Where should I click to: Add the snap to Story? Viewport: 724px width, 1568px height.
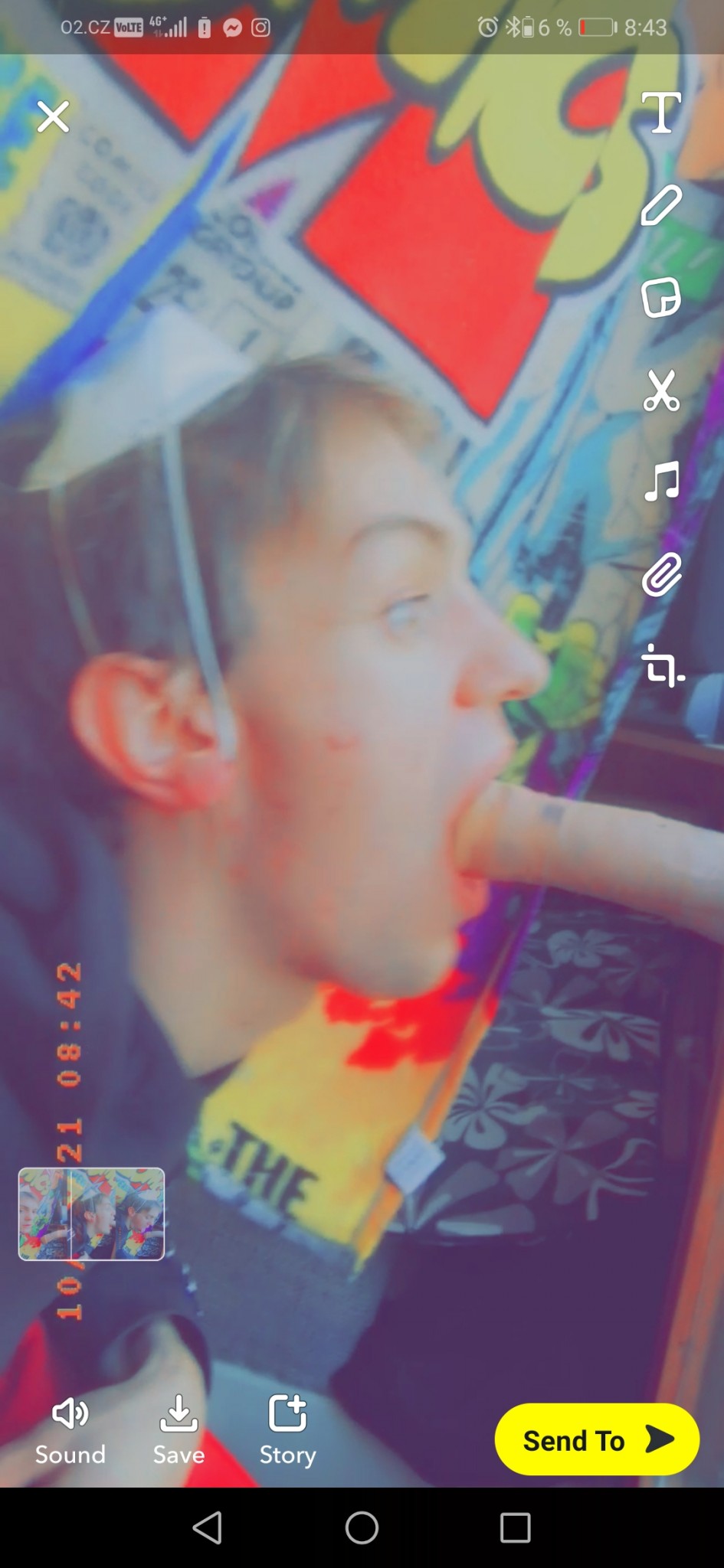287,1430
